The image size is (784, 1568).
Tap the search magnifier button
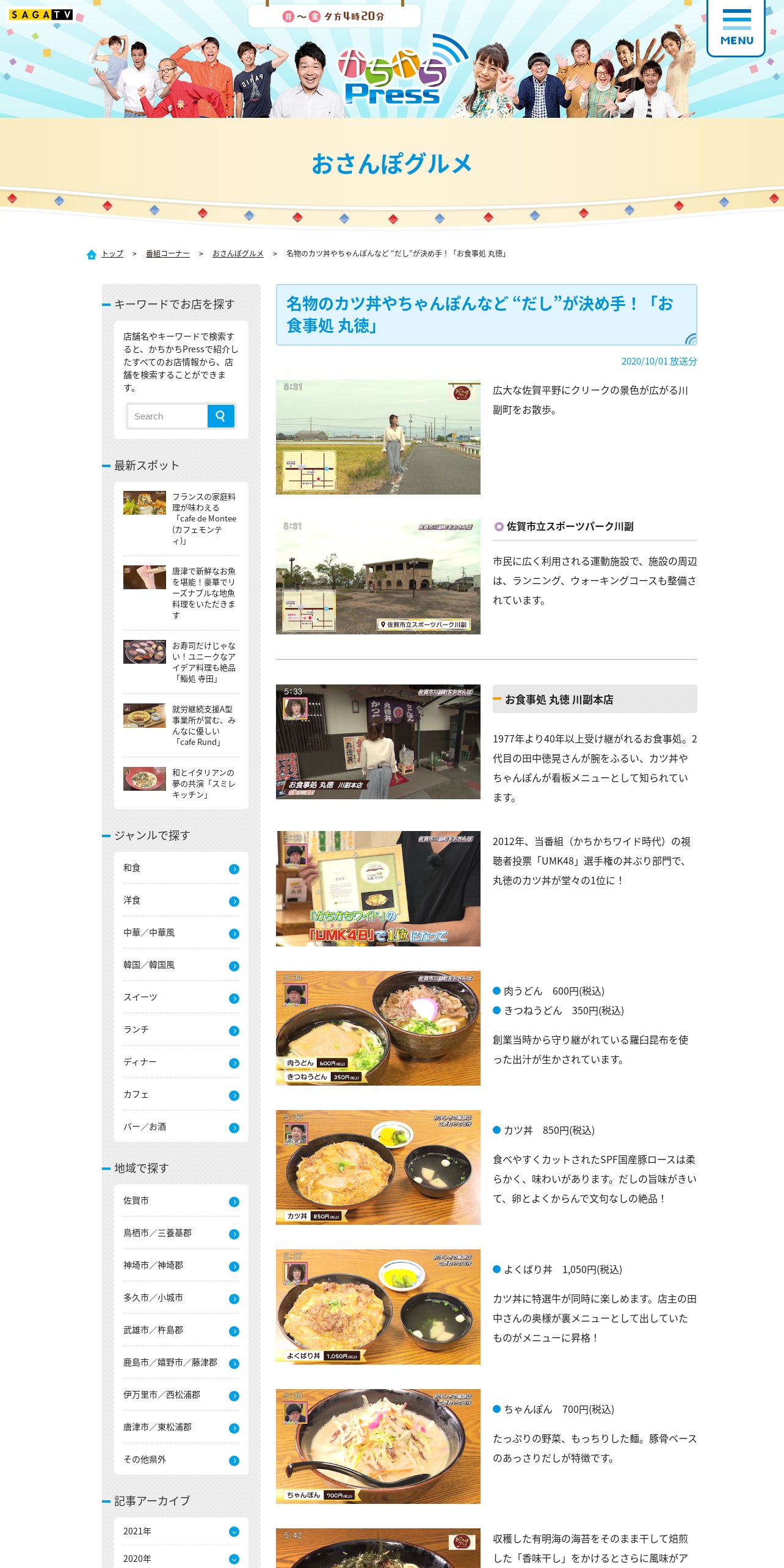click(220, 416)
